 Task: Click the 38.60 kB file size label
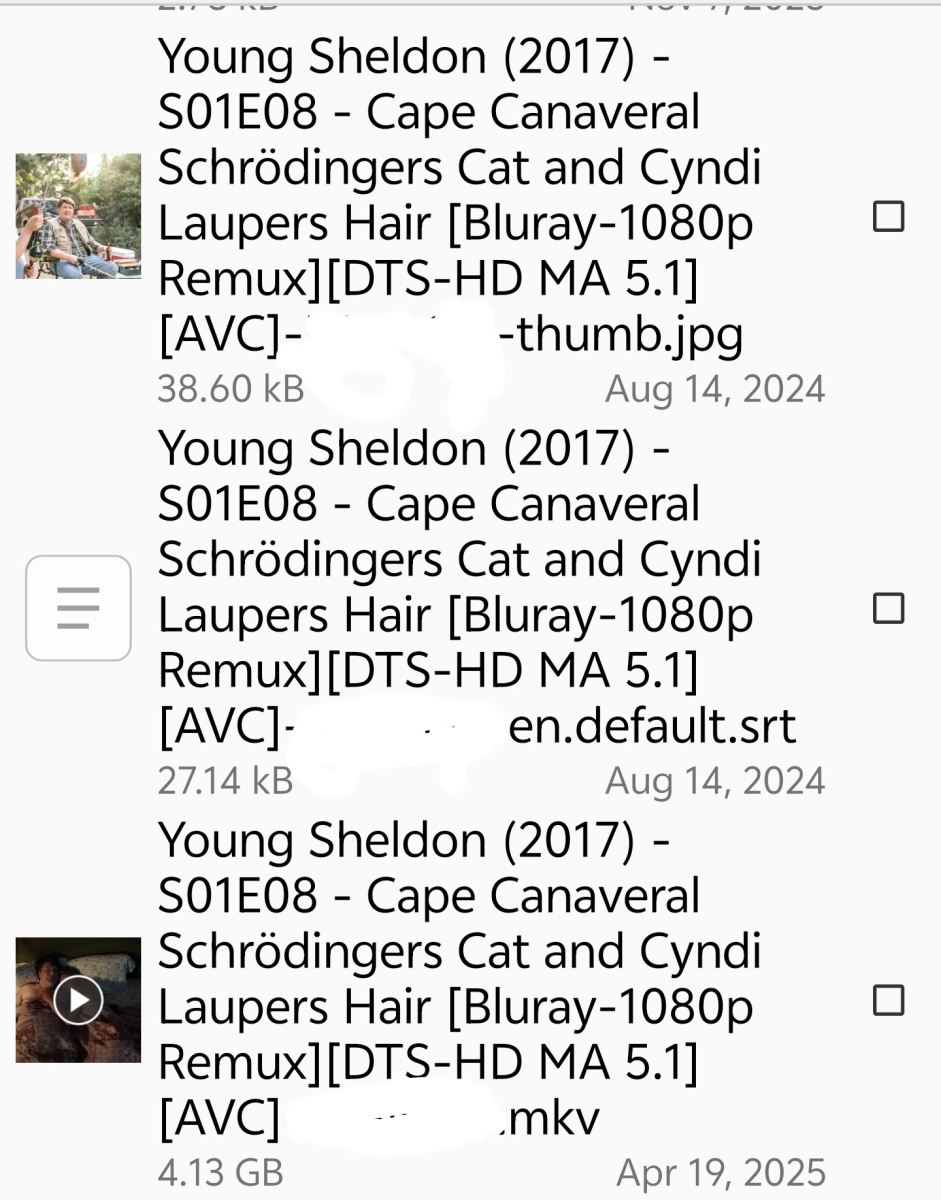click(231, 388)
